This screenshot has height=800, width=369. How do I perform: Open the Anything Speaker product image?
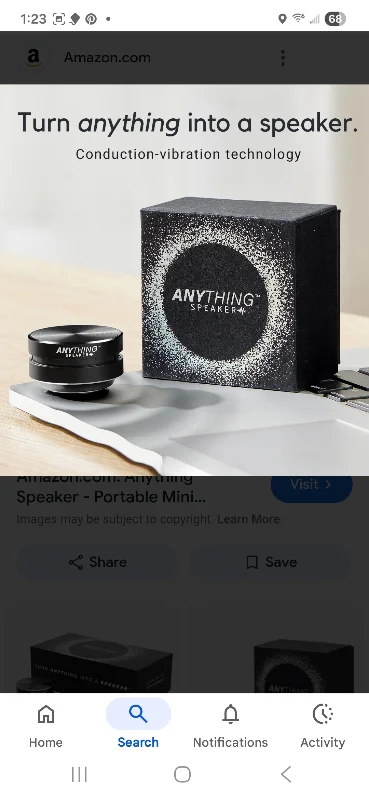point(184,280)
